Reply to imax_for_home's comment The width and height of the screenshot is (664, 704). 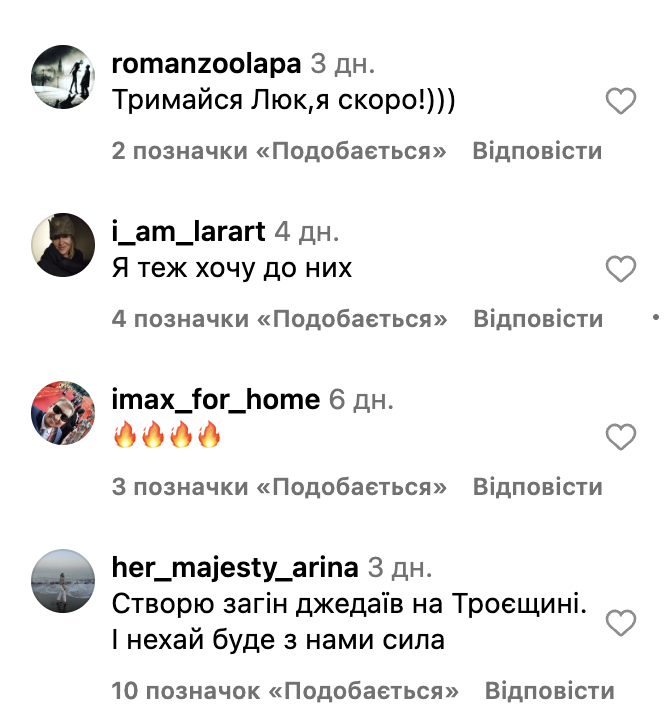537,488
